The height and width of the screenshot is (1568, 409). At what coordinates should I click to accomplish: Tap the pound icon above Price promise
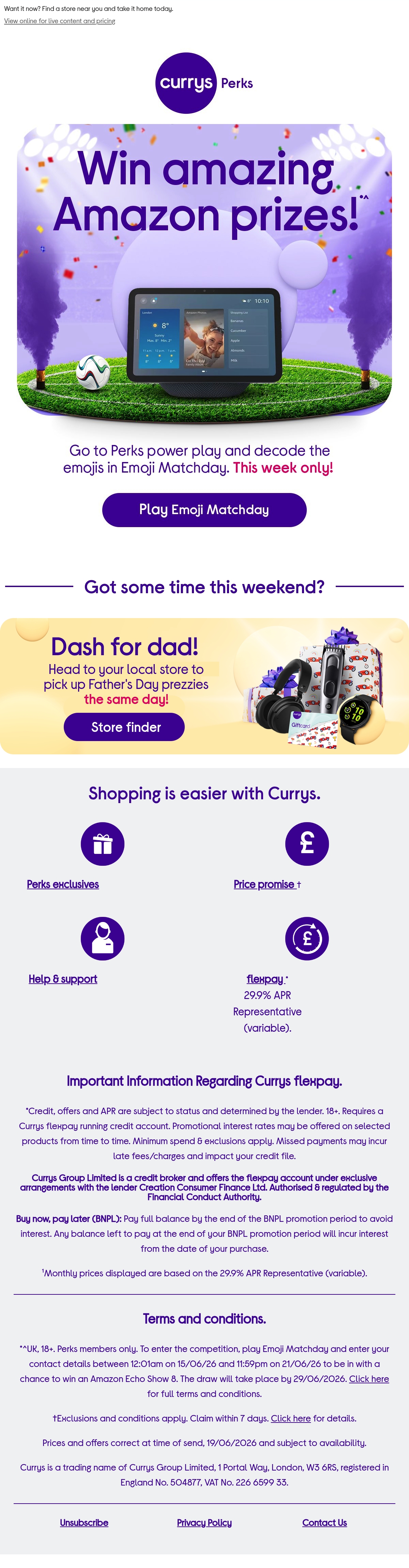tap(307, 844)
